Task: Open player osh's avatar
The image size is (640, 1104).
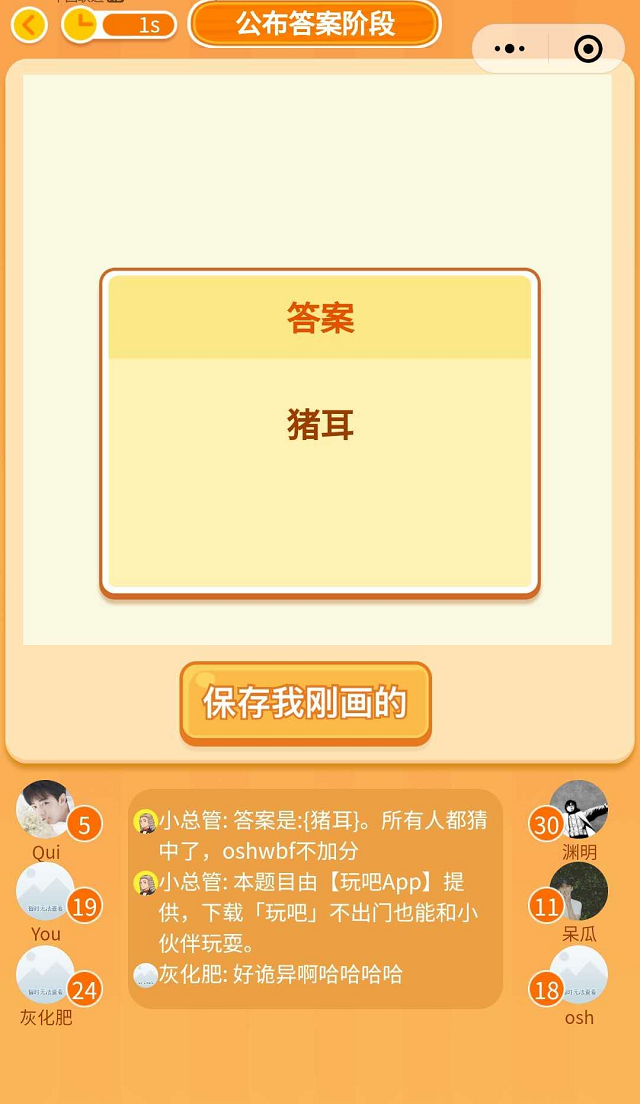Action: 579,975
